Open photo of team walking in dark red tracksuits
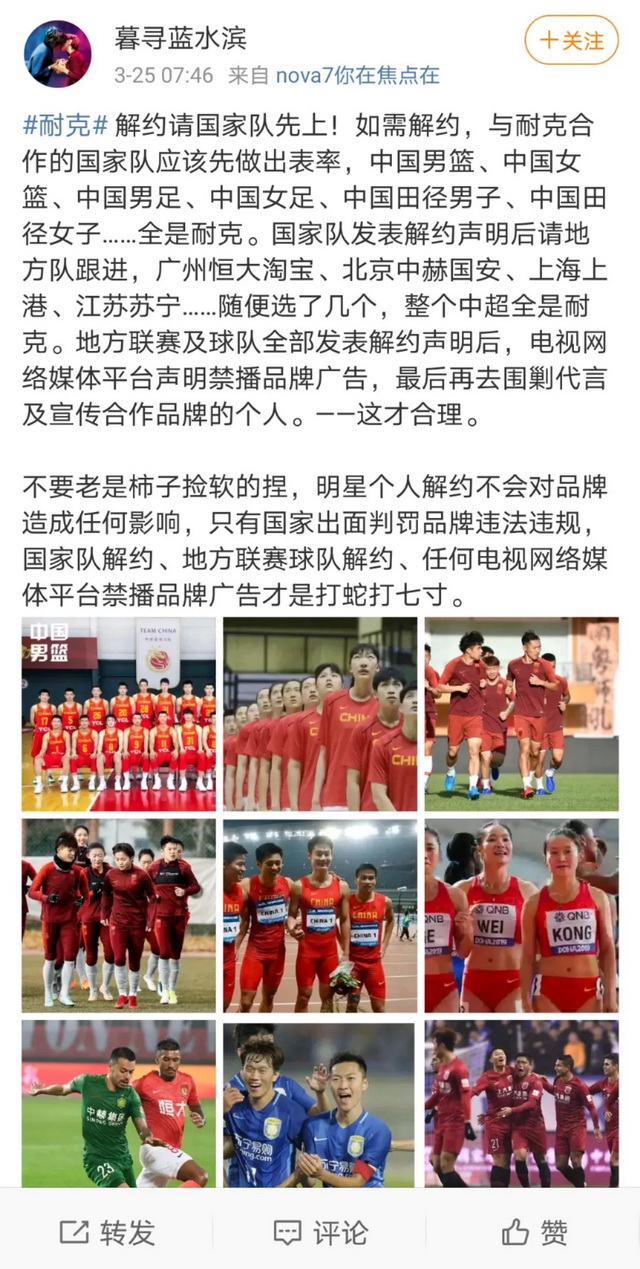 tap(119, 916)
